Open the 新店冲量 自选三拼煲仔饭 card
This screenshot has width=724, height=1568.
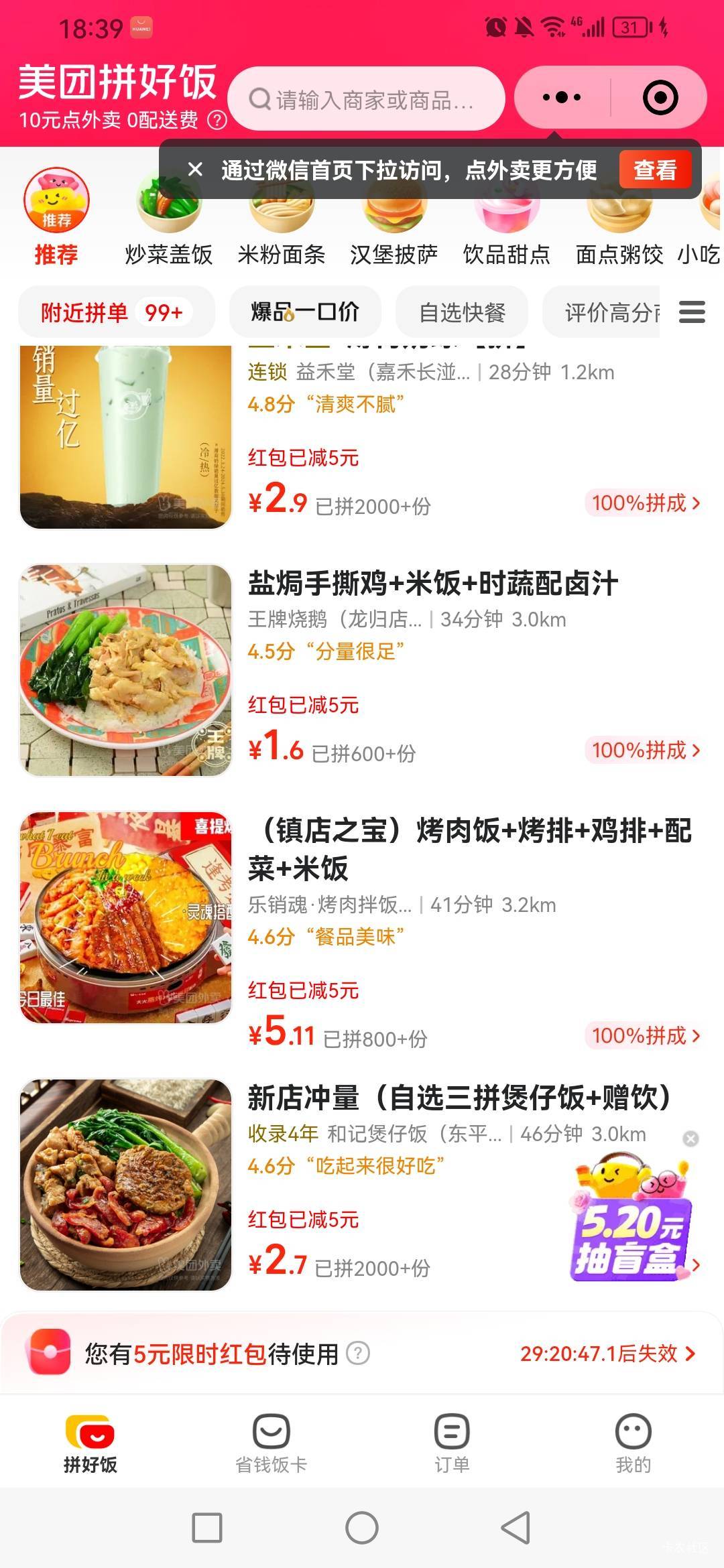pos(362,1185)
